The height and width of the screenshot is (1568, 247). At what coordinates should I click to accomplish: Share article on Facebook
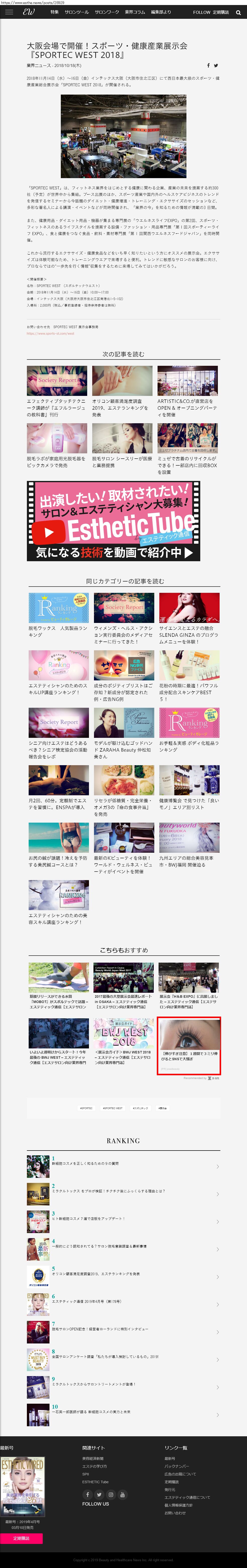[209, 65]
